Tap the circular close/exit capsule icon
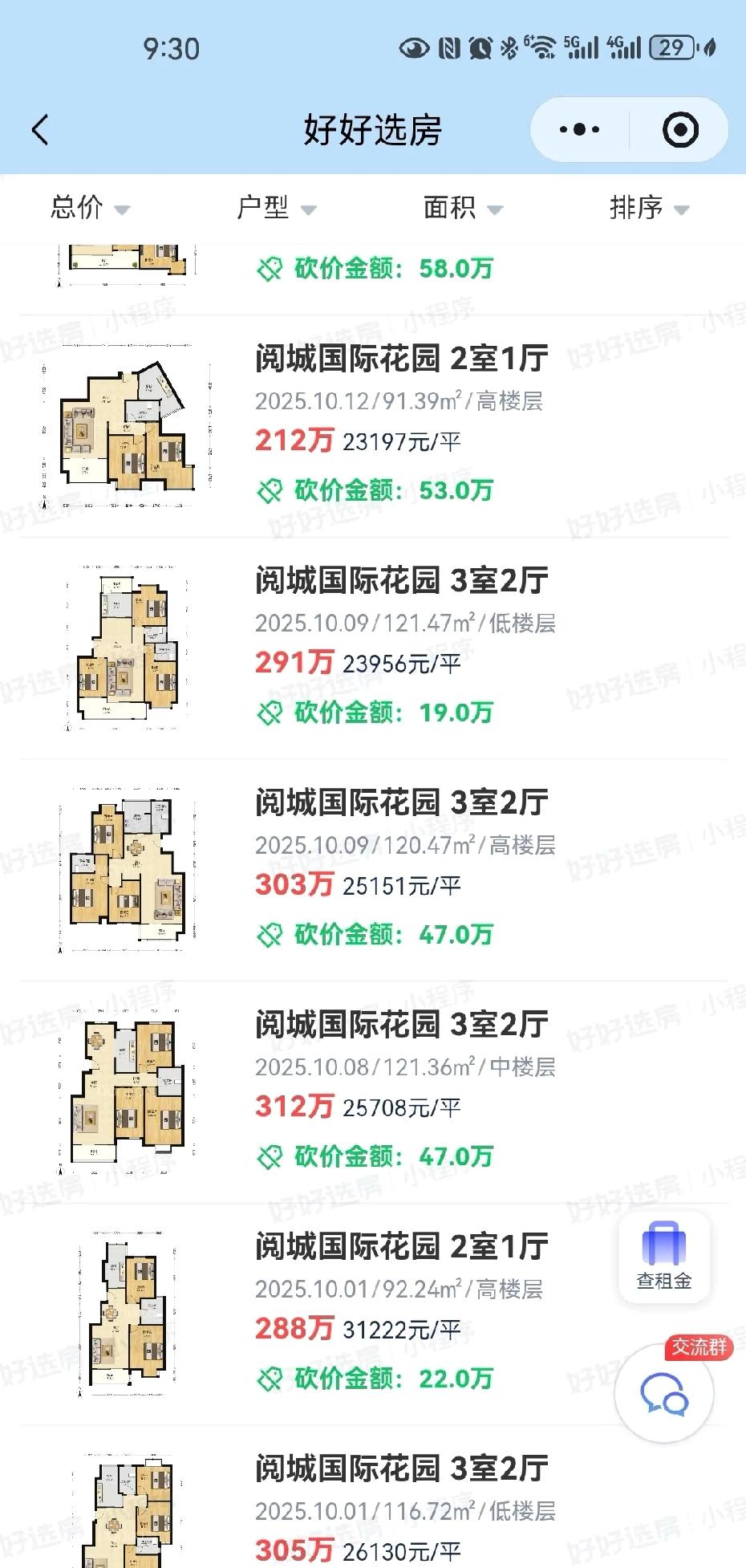This screenshot has height=1568, width=746. tap(679, 128)
